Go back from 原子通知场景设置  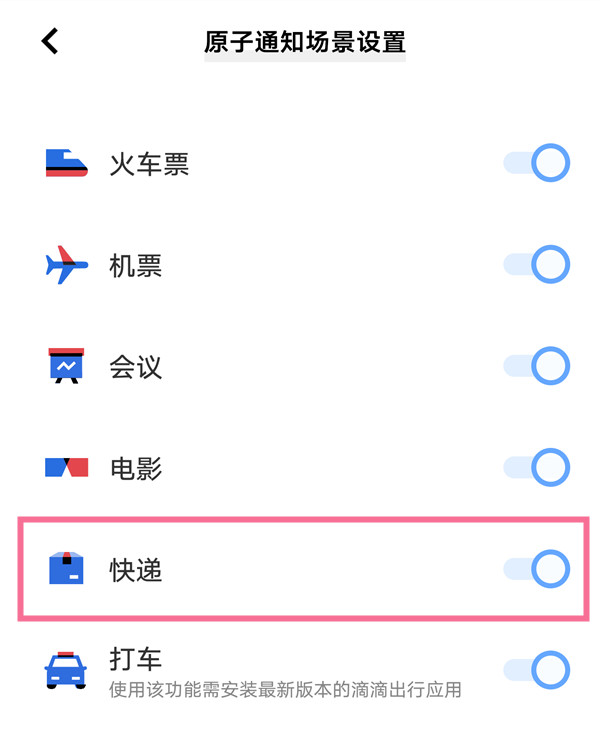50,41
